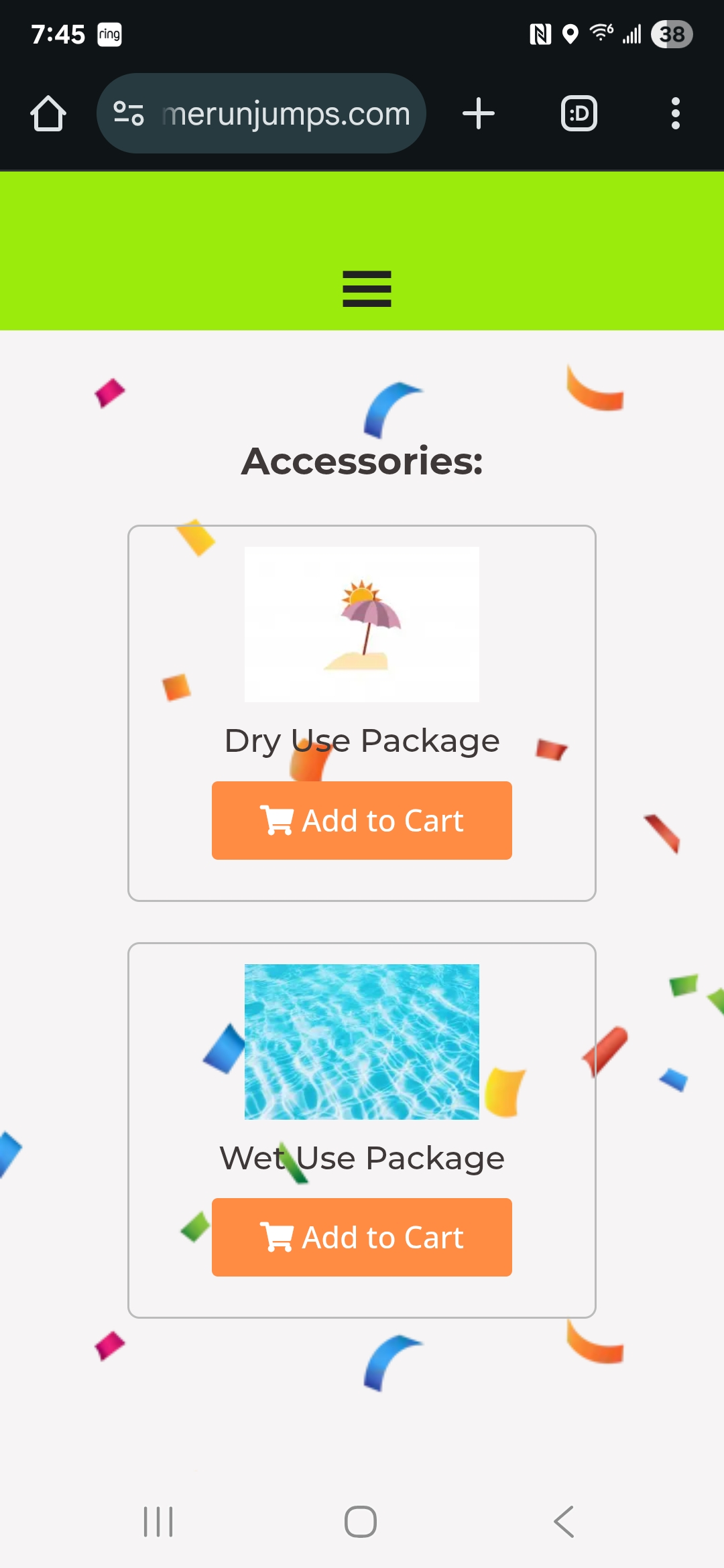This screenshot has width=724, height=1568.
Task: Open the Dry Use Package image
Action: point(362,625)
